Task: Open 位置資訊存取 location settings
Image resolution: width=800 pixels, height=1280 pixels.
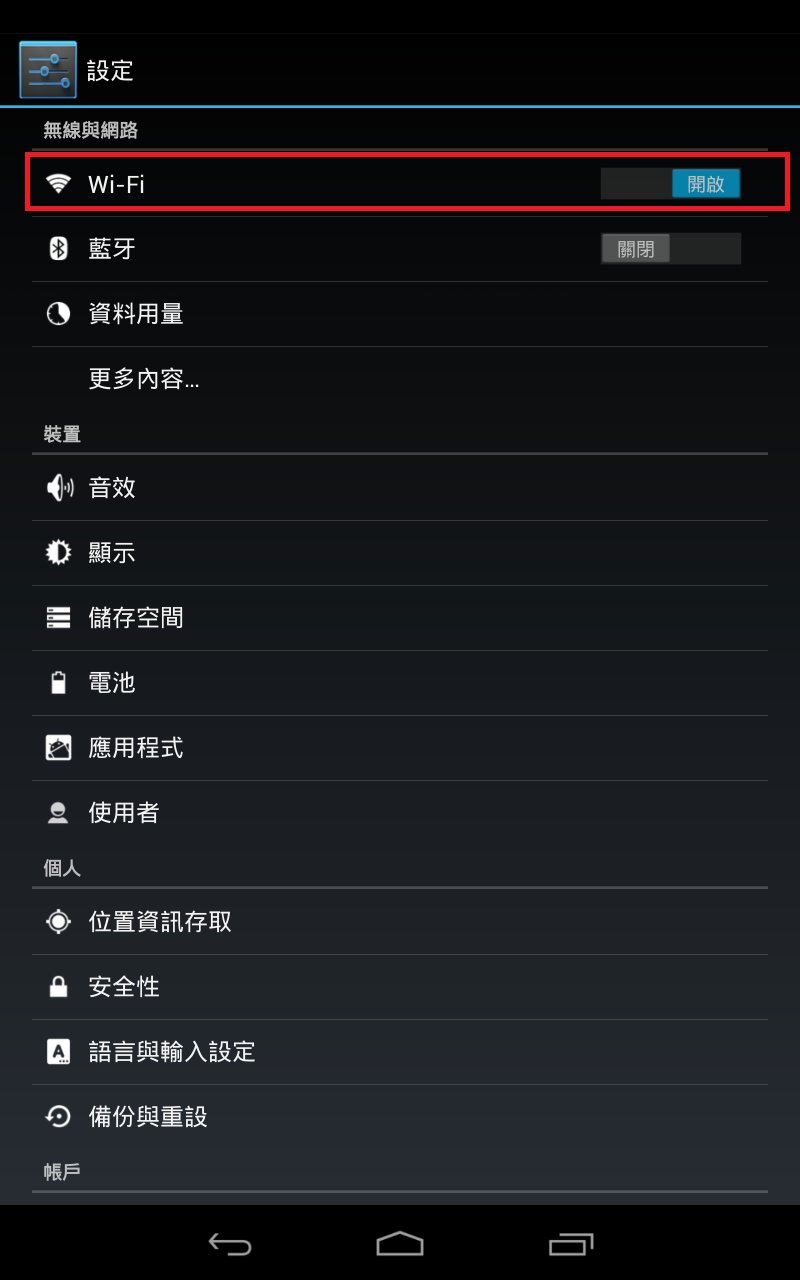Action: pos(160,922)
